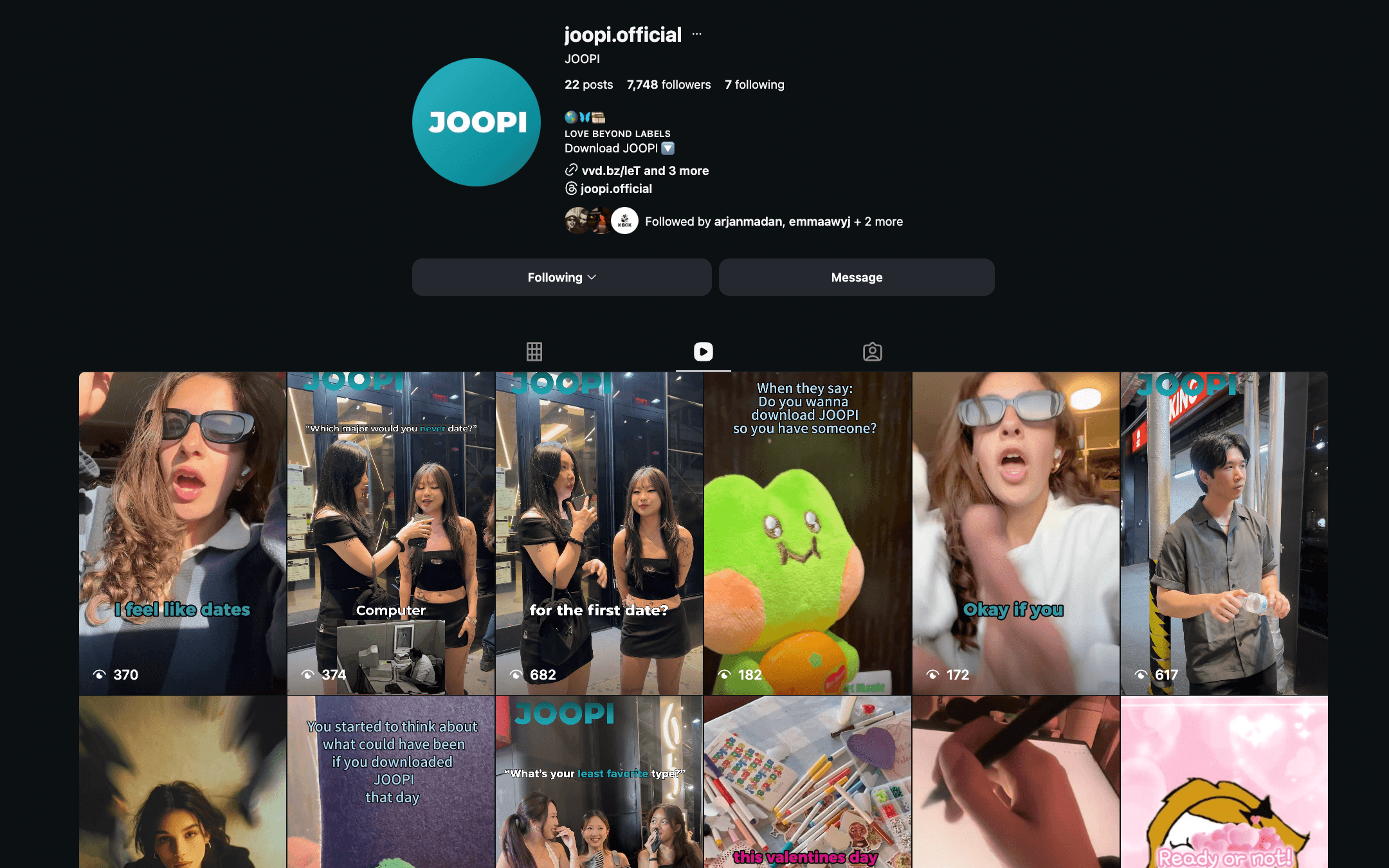Open the options menu beside joopi.official
The height and width of the screenshot is (868, 1389).
pyautogui.click(x=697, y=34)
